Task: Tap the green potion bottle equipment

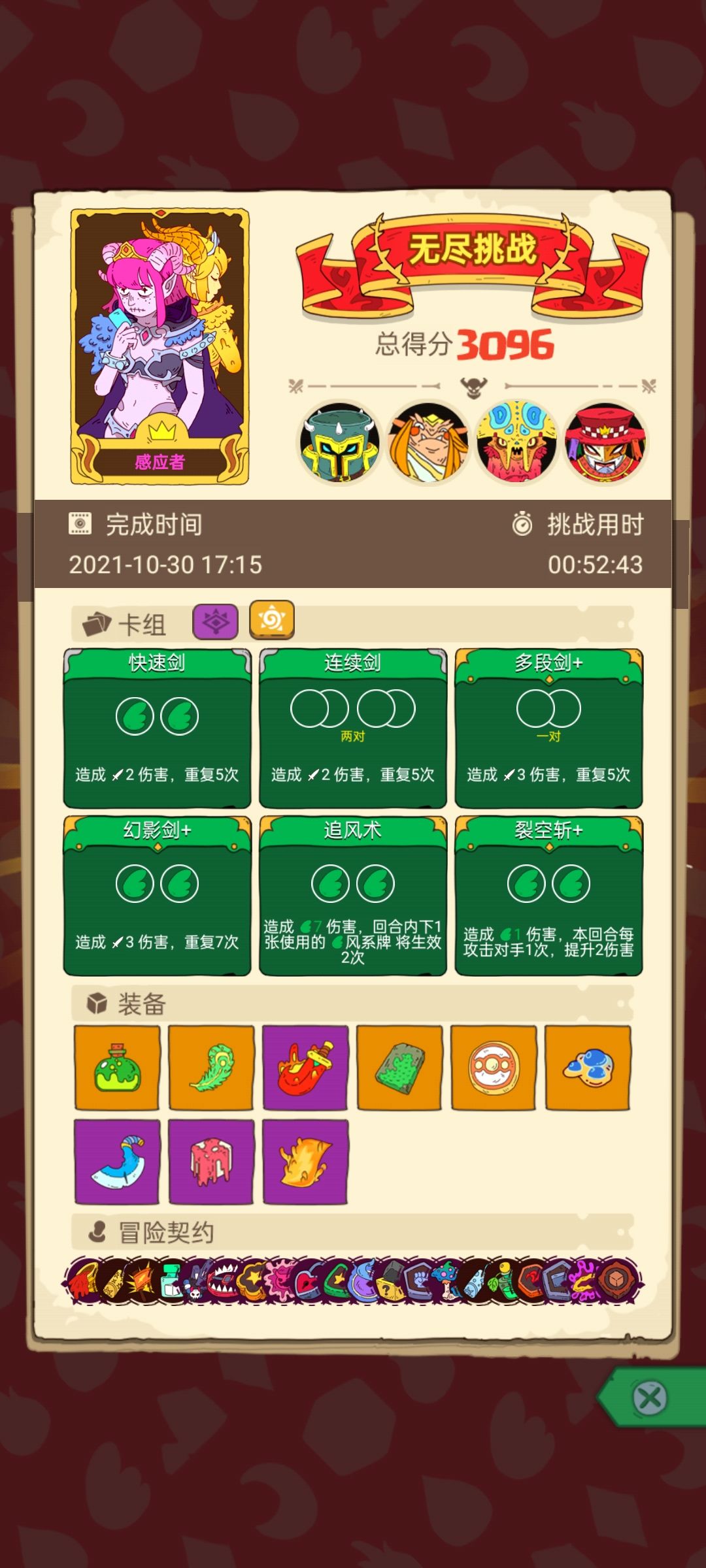Action: coord(117,1068)
